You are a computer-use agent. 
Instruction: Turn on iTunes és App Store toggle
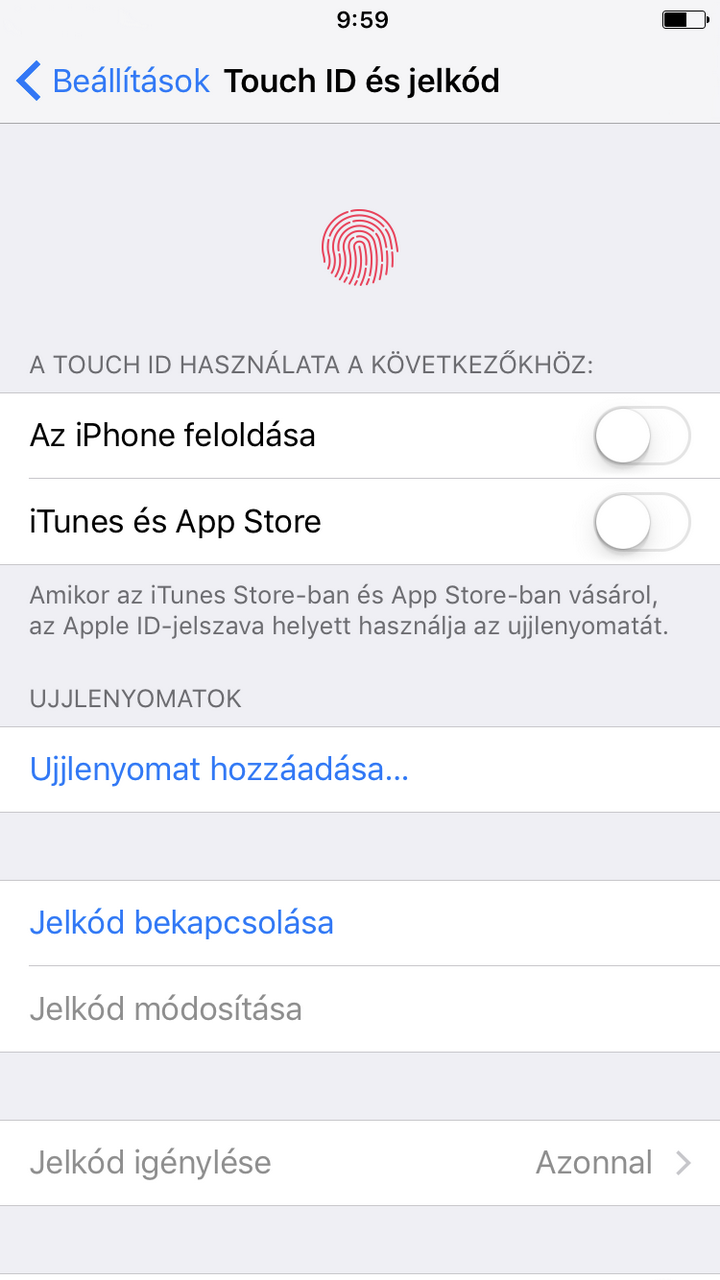coord(641,523)
